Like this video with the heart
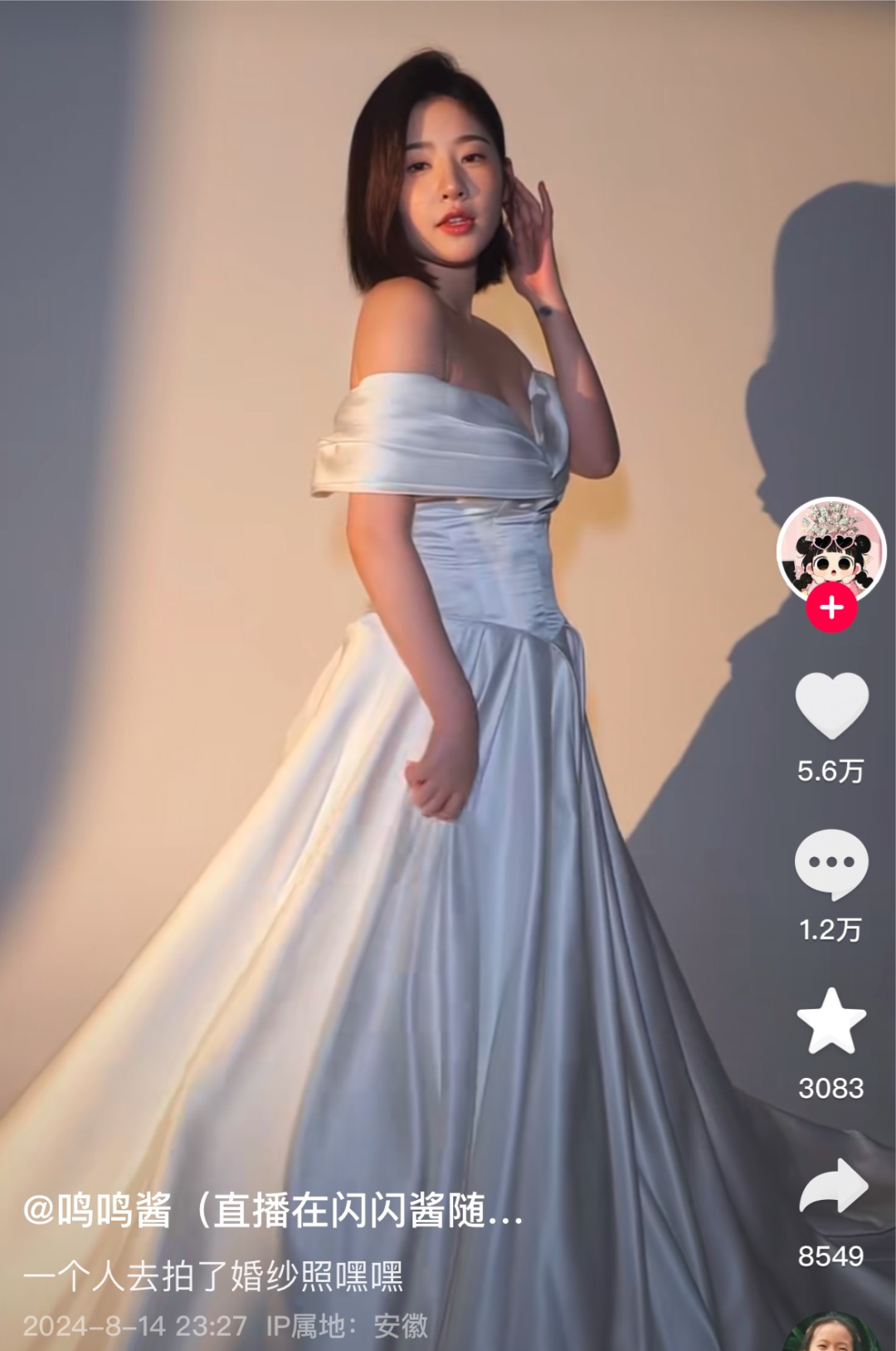Viewport: 896px width, 1351px height. tap(831, 705)
